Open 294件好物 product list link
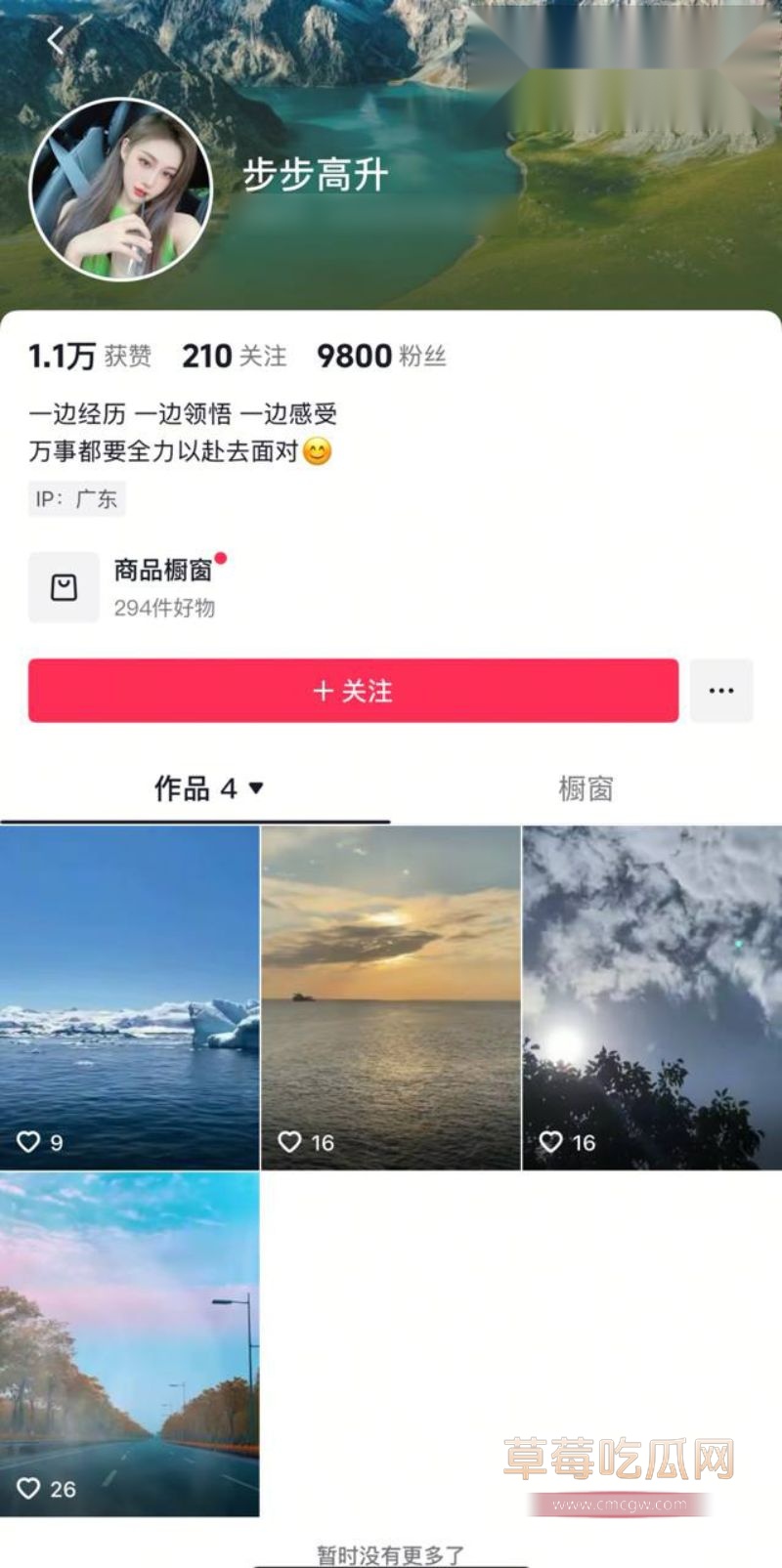Image resolution: width=782 pixels, height=1568 pixels. tap(164, 608)
